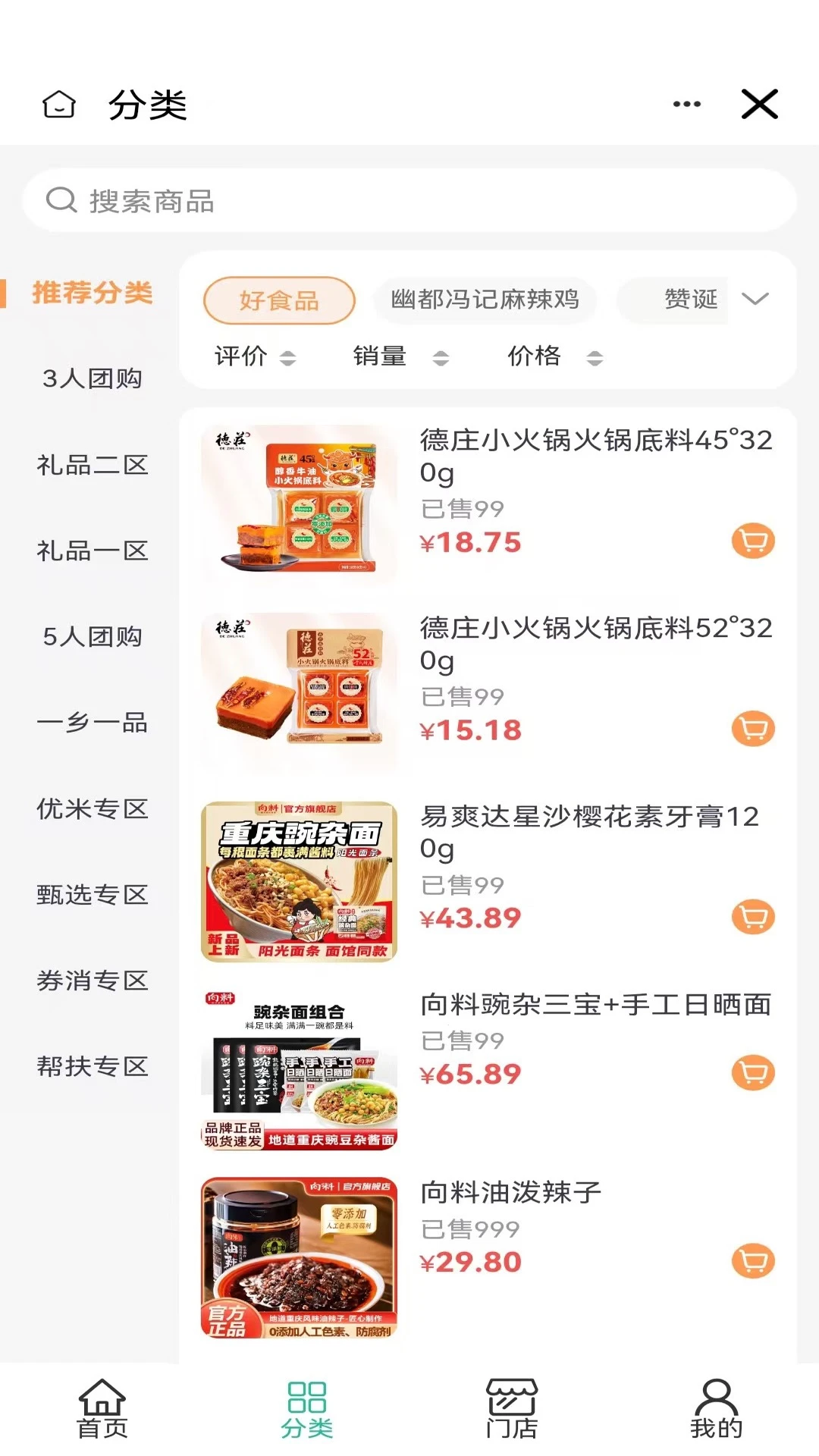
Task: Click the cart icon beside 向料油泼辣子
Action: click(x=752, y=1260)
